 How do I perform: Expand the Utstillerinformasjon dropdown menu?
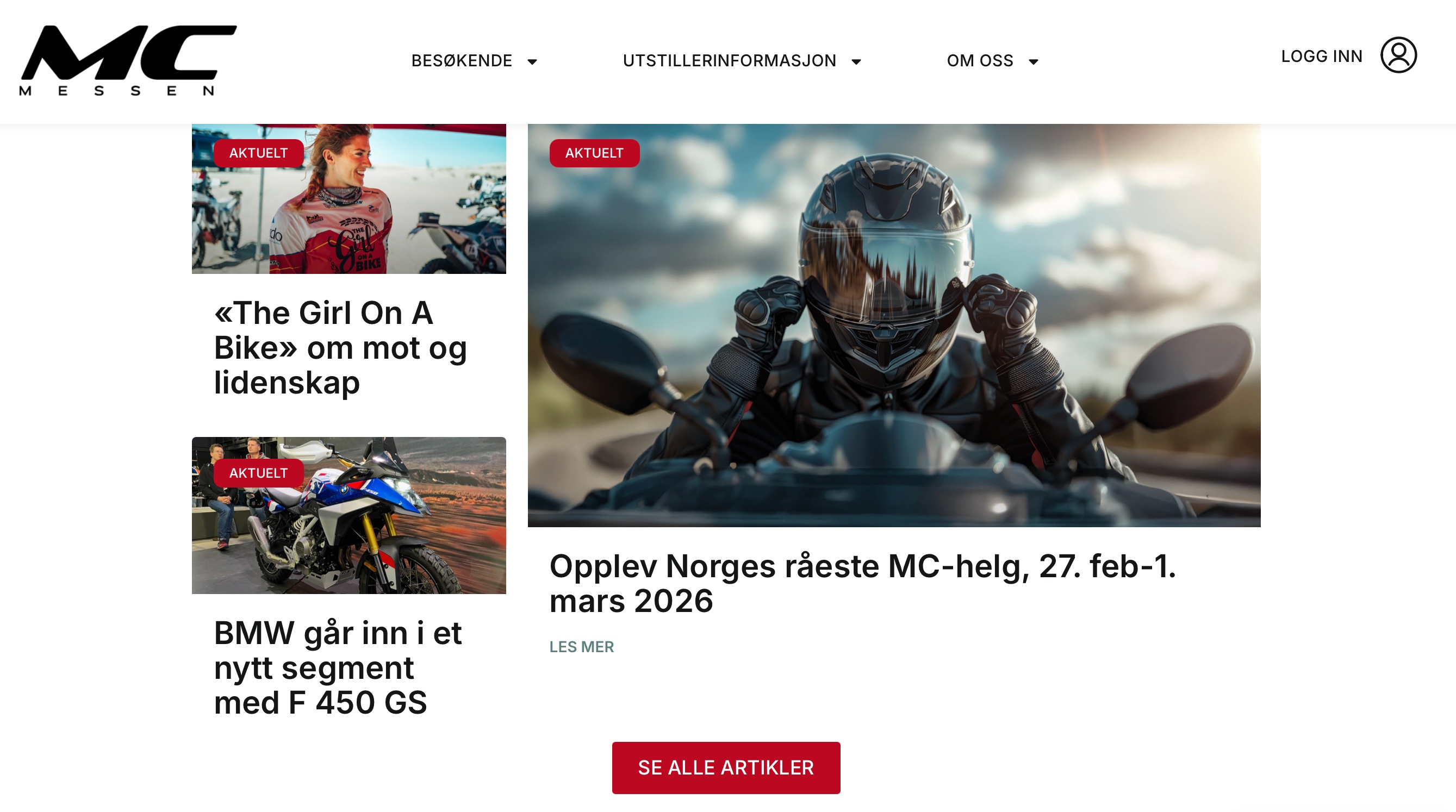click(x=741, y=61)
